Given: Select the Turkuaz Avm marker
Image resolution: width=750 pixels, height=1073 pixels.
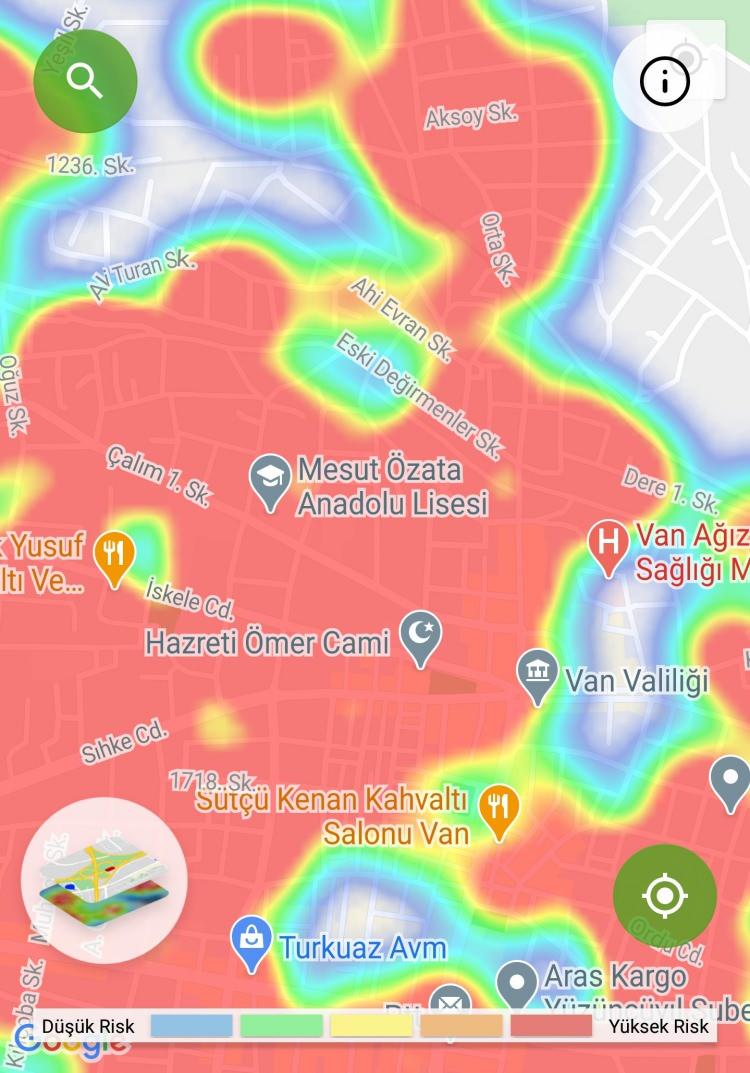Looking at the screenshot, I should pyautogui.click(x=251, y=942).
